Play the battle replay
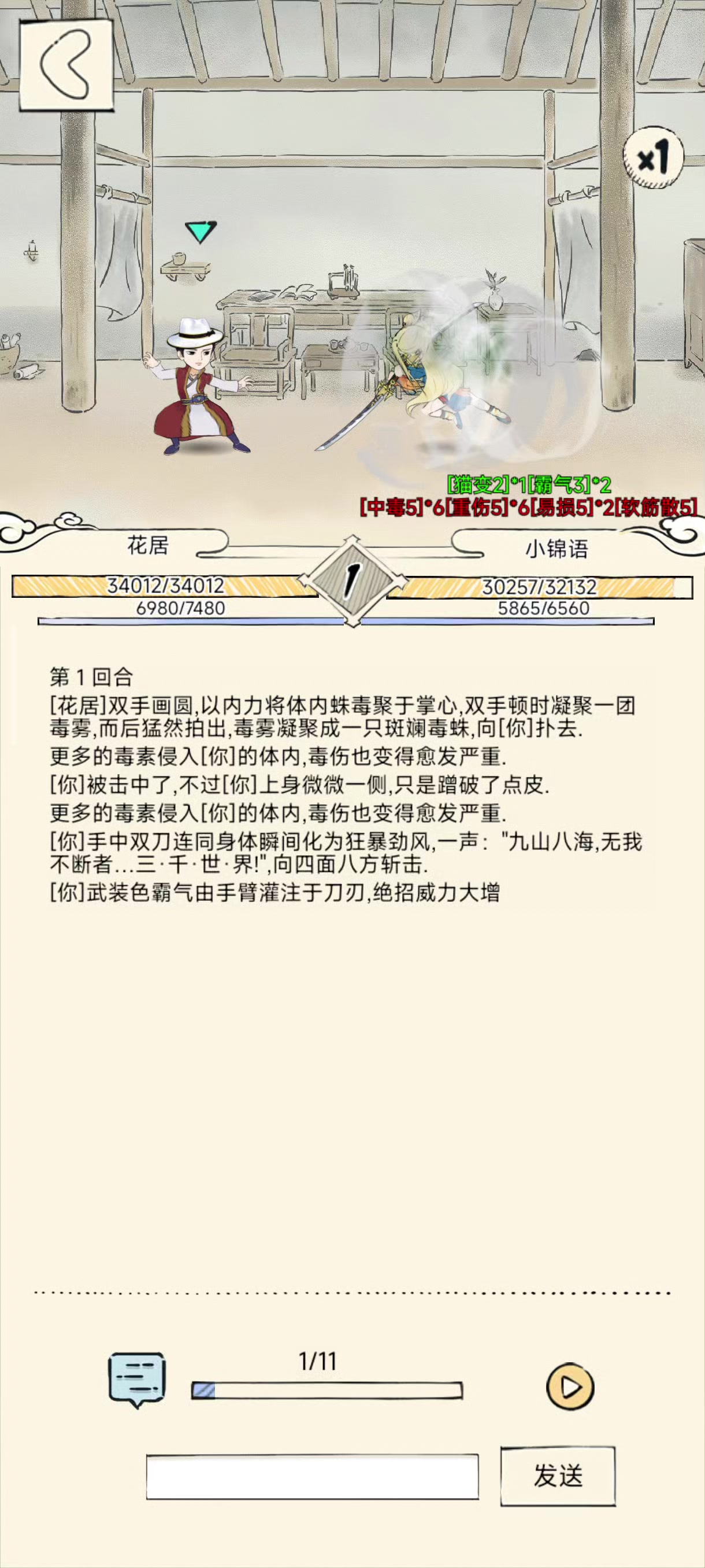The width and height of the screenshot is (705, 1568). [x=569, y=1386]
